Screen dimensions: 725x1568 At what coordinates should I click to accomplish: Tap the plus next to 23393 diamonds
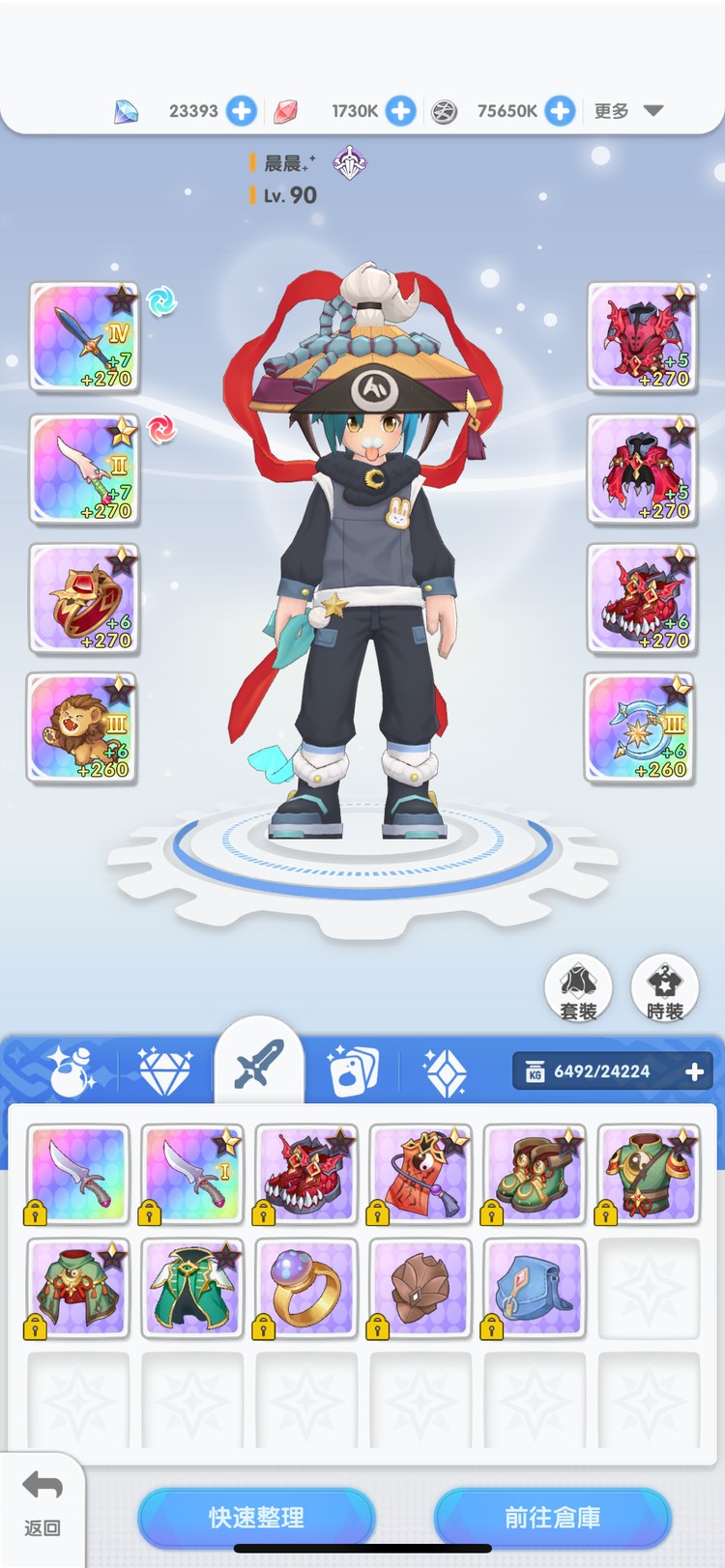pos(242,111)
